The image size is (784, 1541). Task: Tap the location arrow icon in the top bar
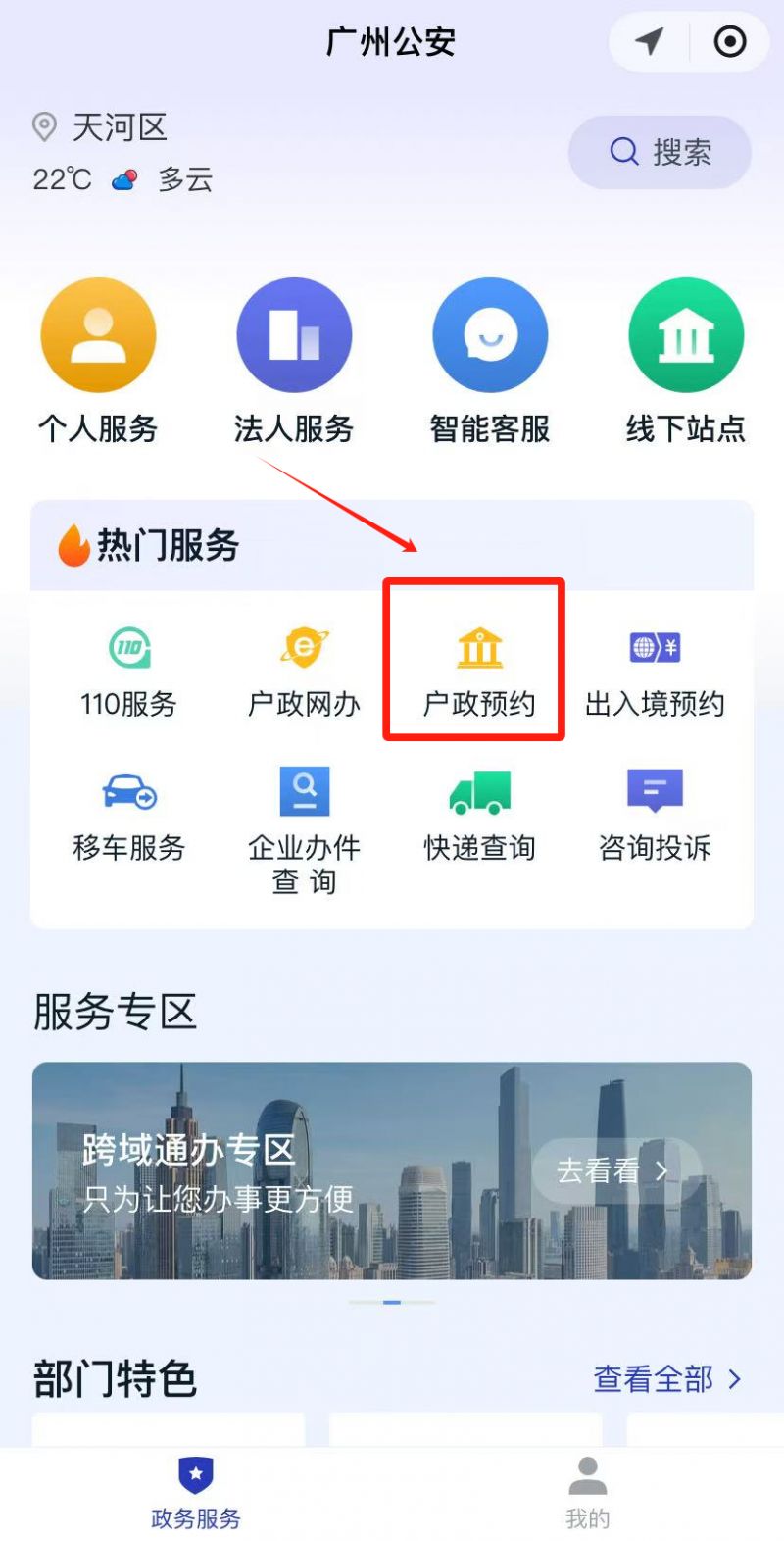(x=649, y=41)
